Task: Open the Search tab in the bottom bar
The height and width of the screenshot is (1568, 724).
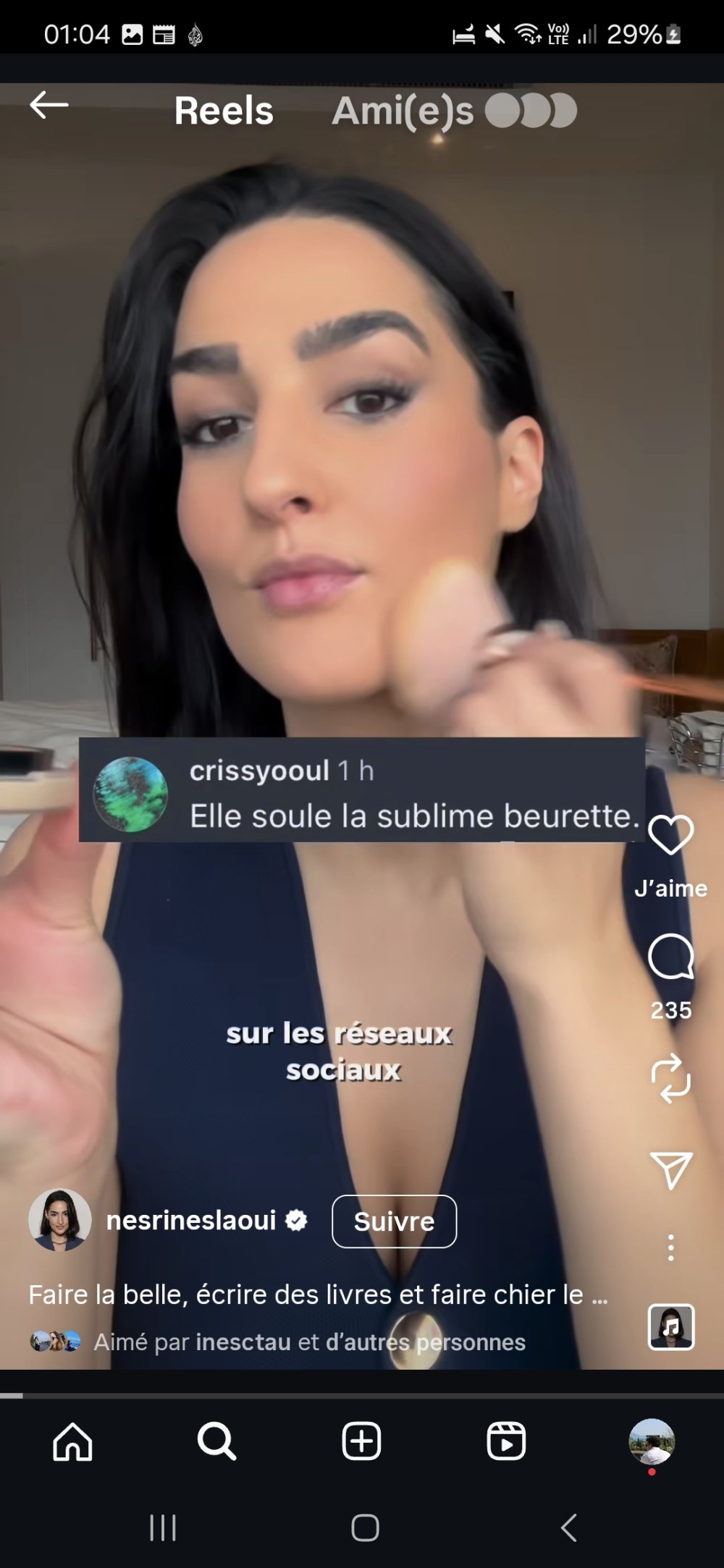Action: point(216,1441)
